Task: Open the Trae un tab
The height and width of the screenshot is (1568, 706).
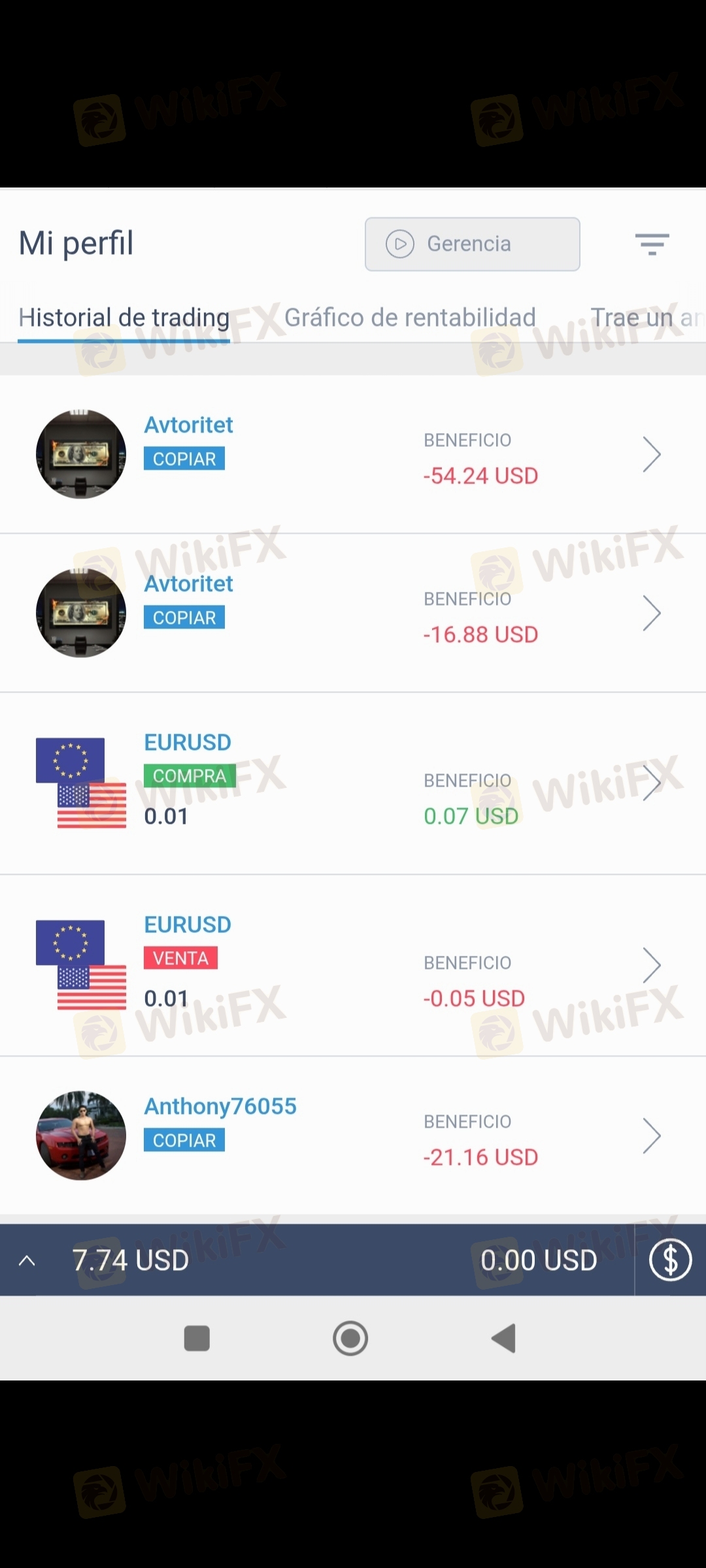Action: click(x=647, y=318)
